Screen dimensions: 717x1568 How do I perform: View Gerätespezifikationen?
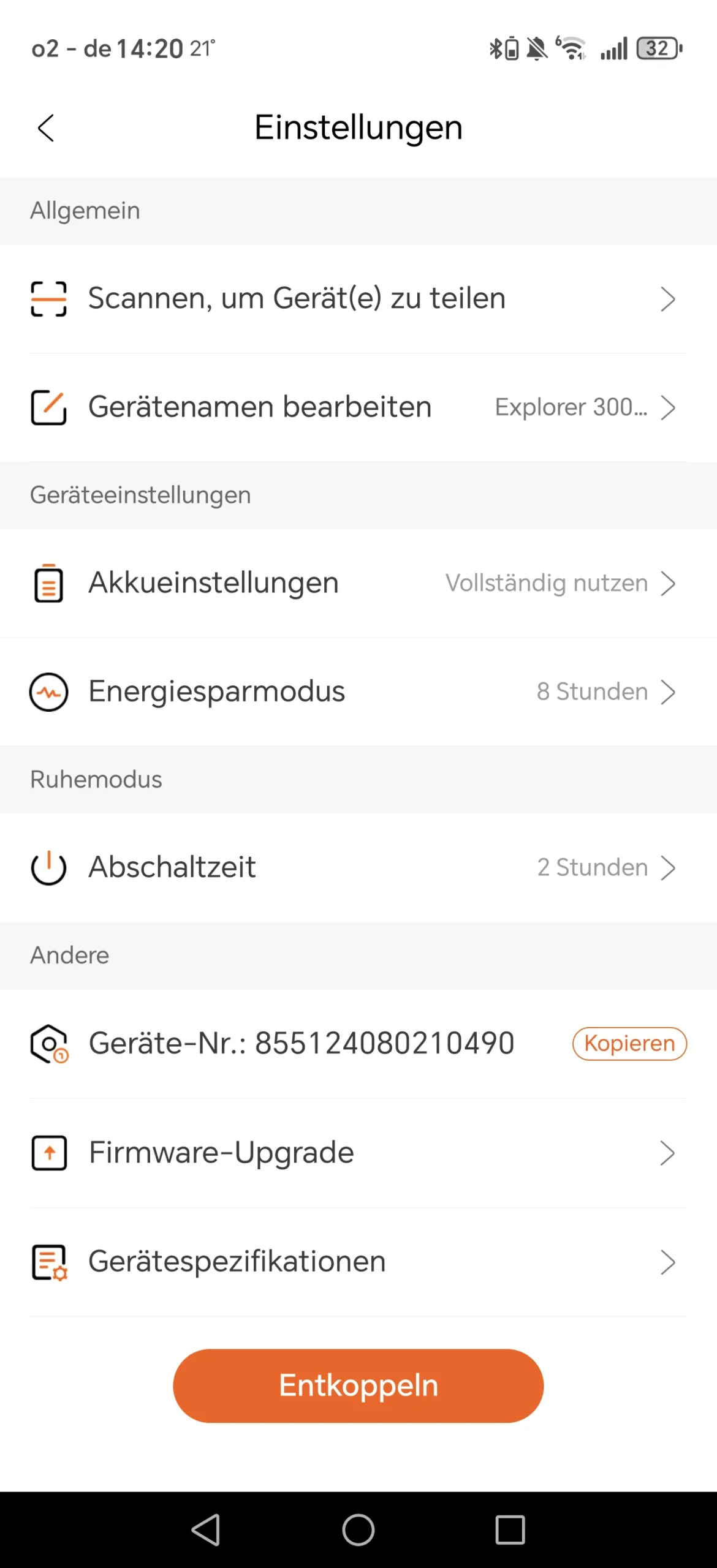coord(358,1262)
